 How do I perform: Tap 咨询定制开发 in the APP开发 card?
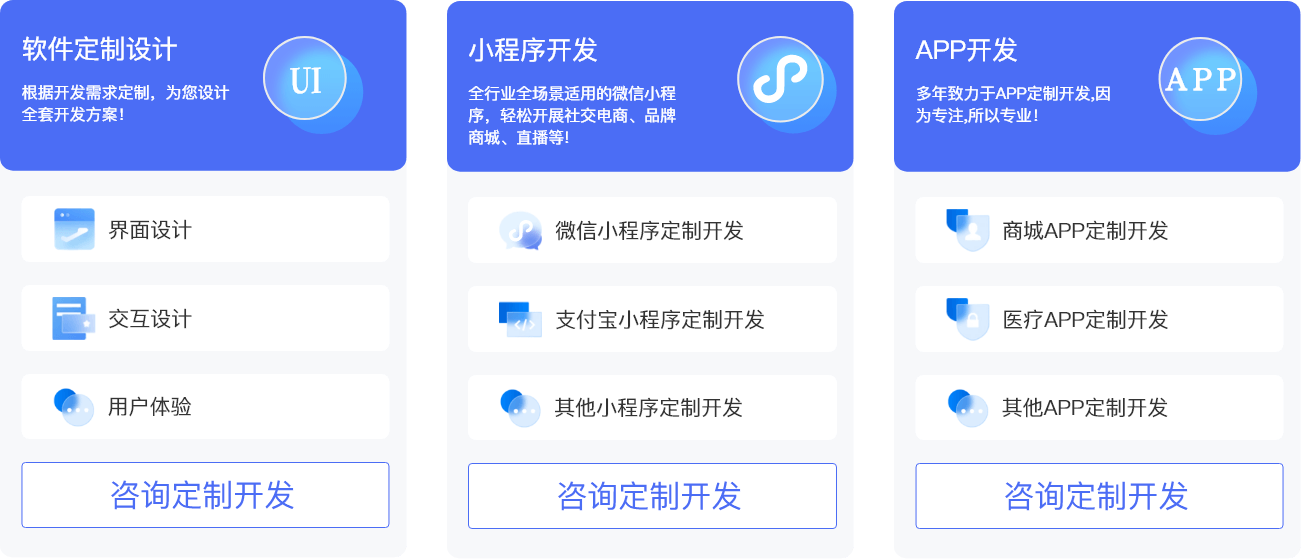pos(1098,495)
